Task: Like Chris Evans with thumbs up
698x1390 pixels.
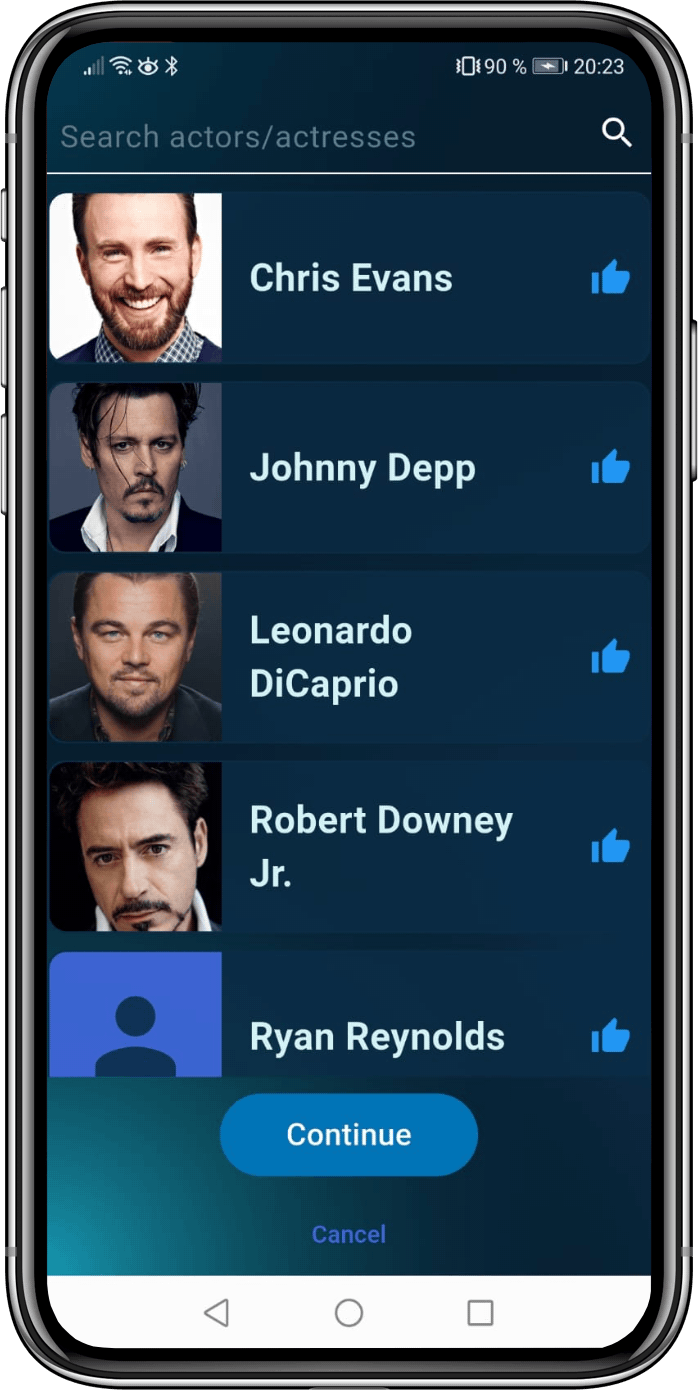Action: (610, 278)
